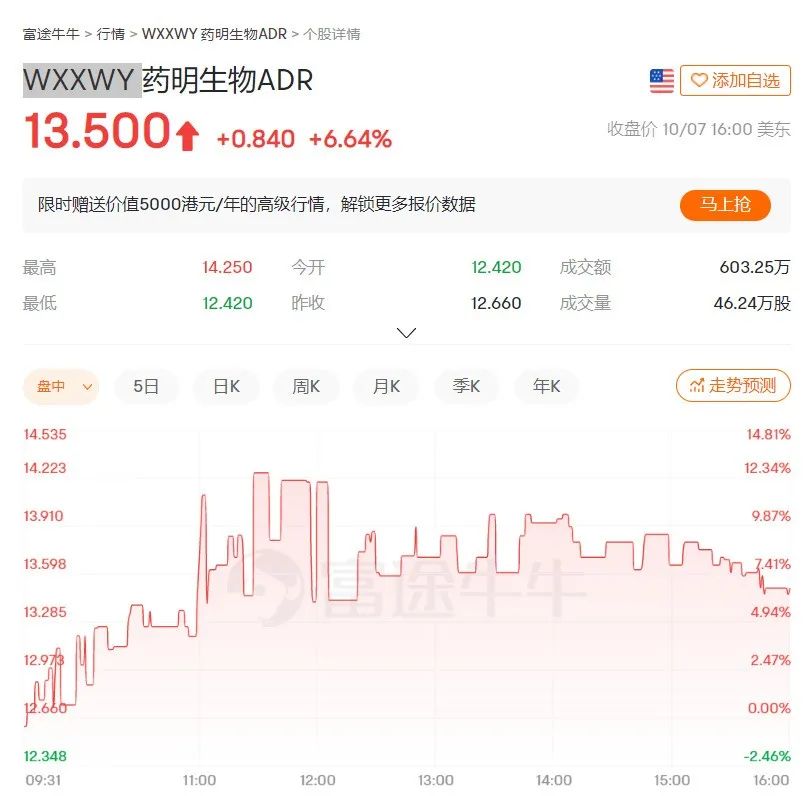Screen dimensions: 811x796
Task: Go to the 行情 breadcrumb page
Action: pos(111,34)
